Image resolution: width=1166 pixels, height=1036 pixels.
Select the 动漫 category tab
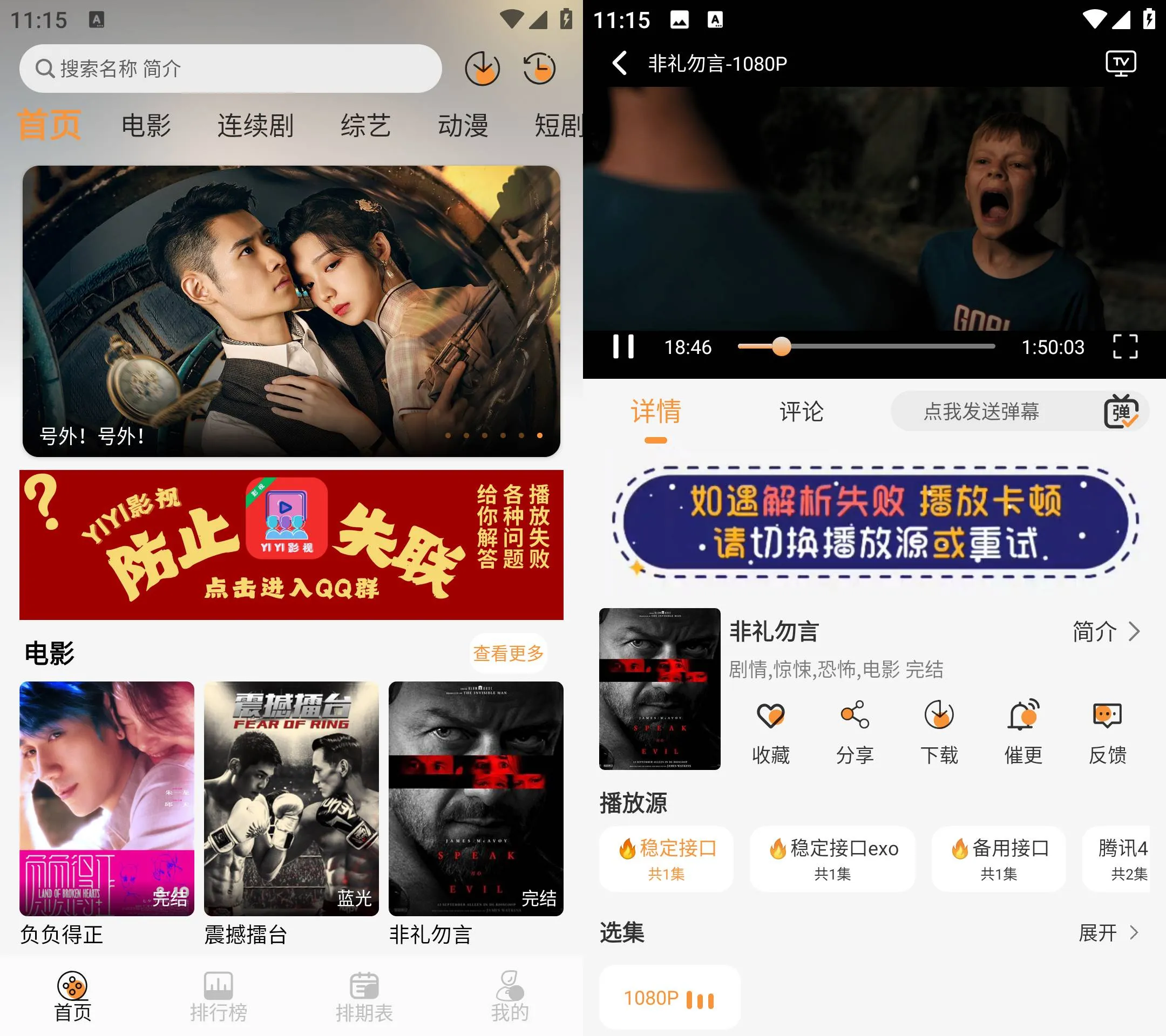463,125
